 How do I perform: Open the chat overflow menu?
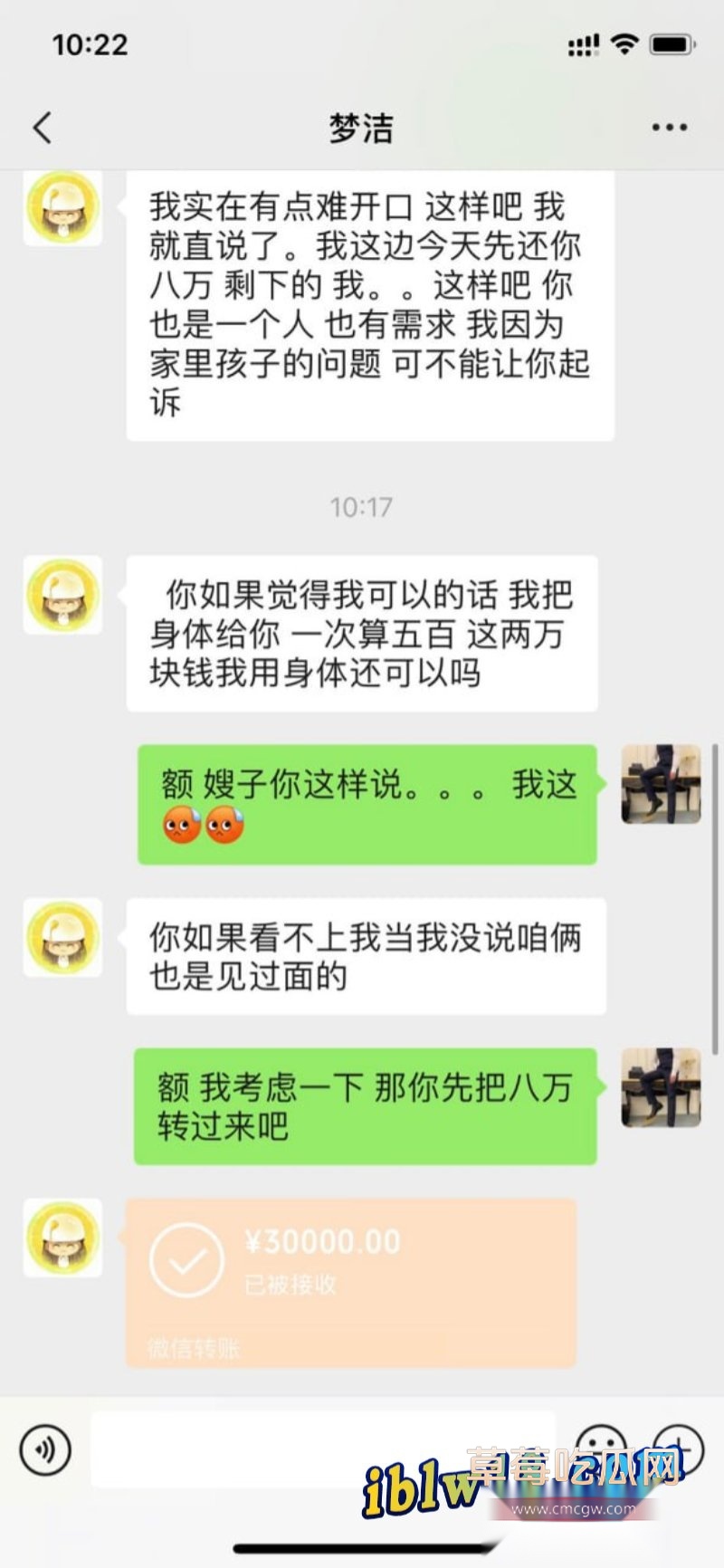[x=669, y=128]
